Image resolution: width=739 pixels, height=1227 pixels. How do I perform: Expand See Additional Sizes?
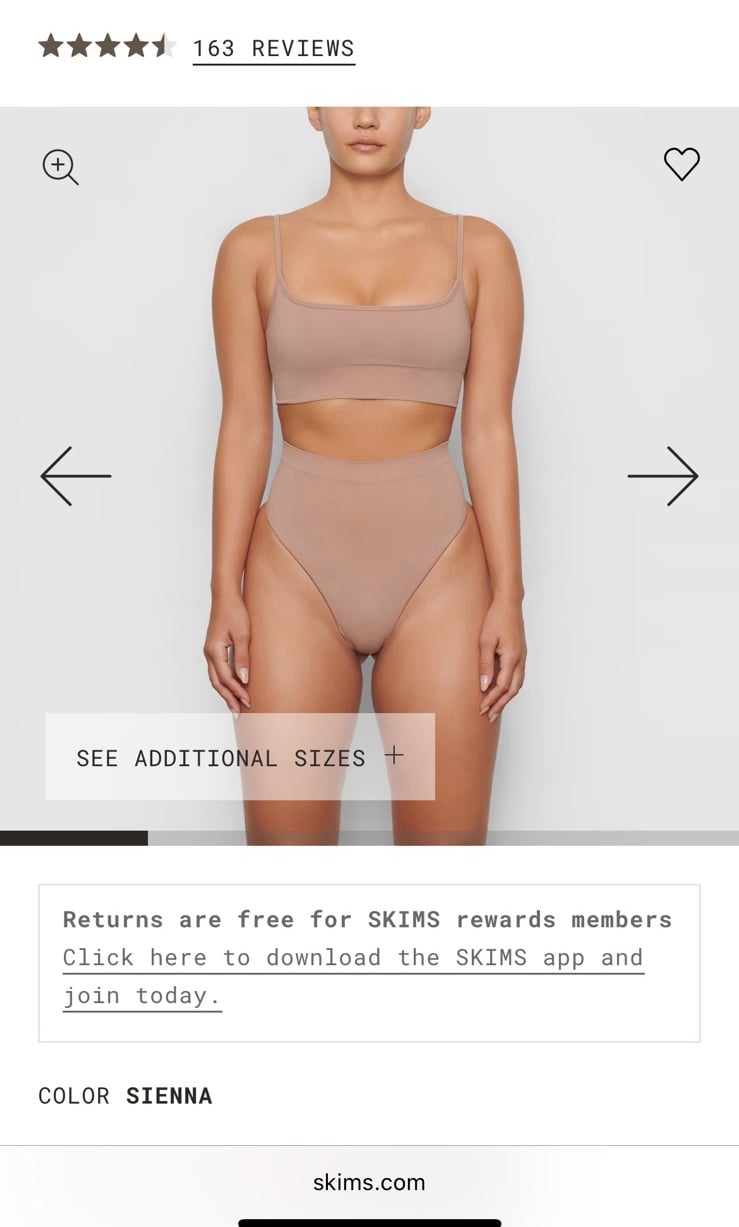click(x=240, y=757)
